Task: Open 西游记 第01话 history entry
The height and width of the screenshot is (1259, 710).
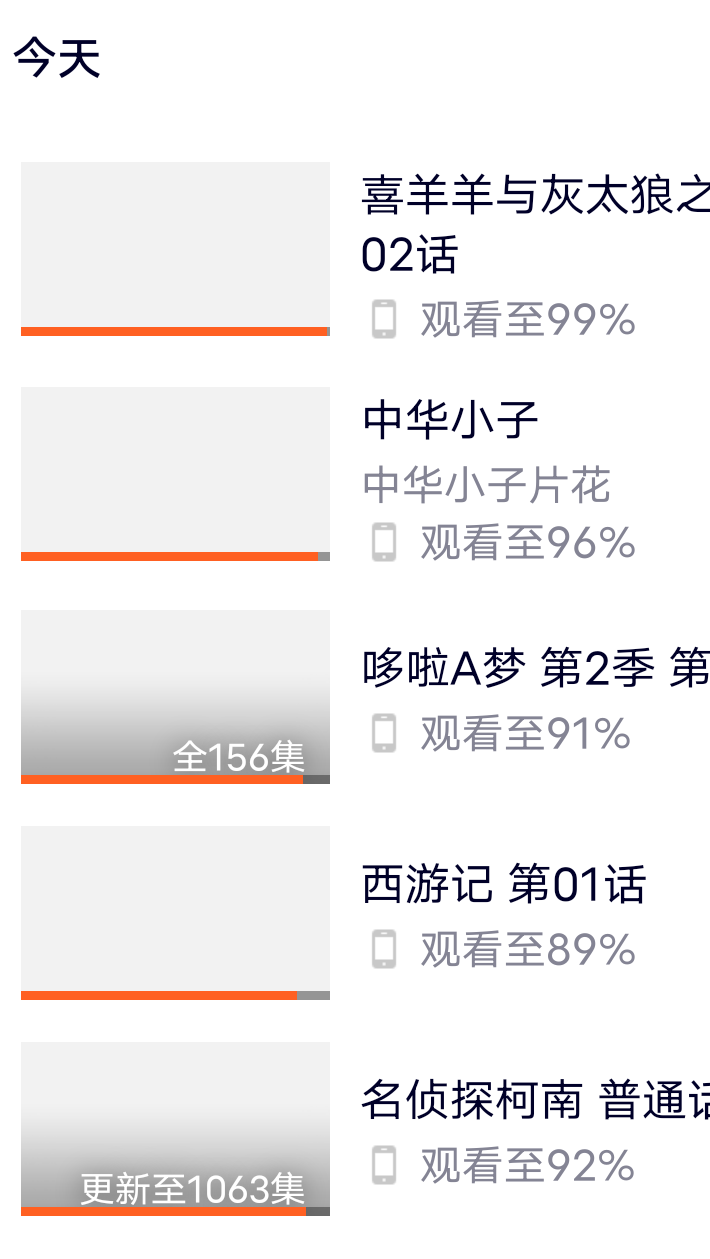Action: tap(365, 913)
